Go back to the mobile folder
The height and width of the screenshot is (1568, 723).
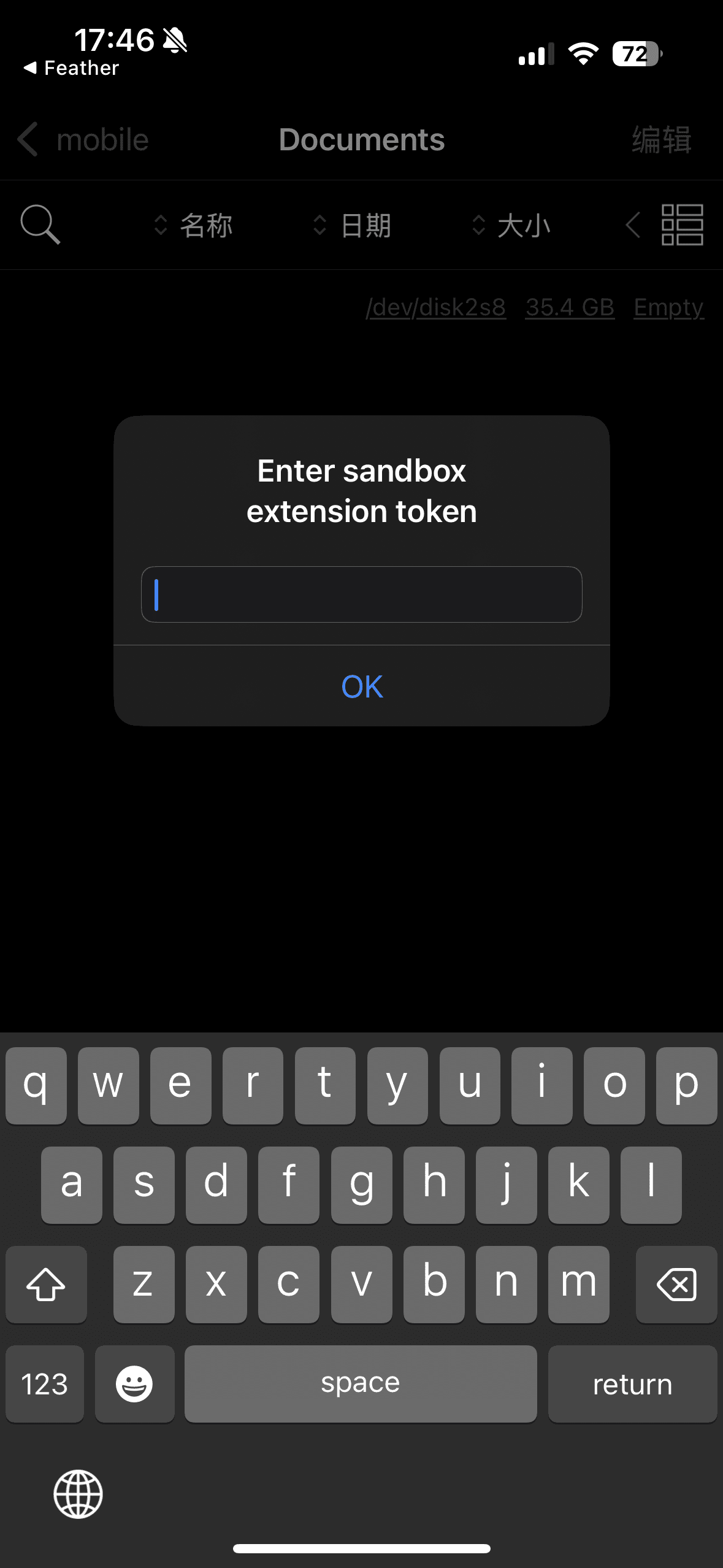pos(83,140)
